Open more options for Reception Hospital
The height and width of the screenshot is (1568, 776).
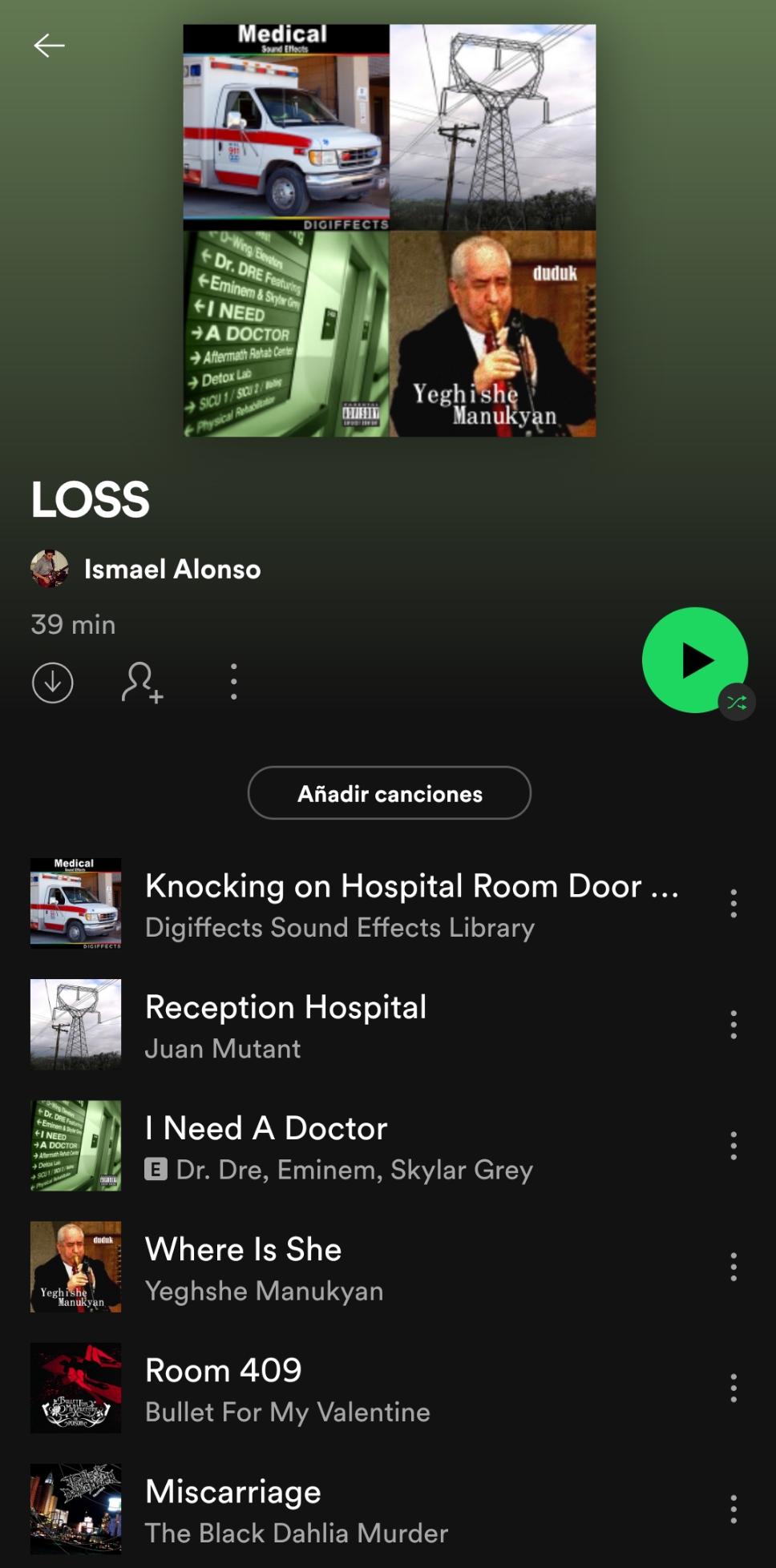(734, 1025)
